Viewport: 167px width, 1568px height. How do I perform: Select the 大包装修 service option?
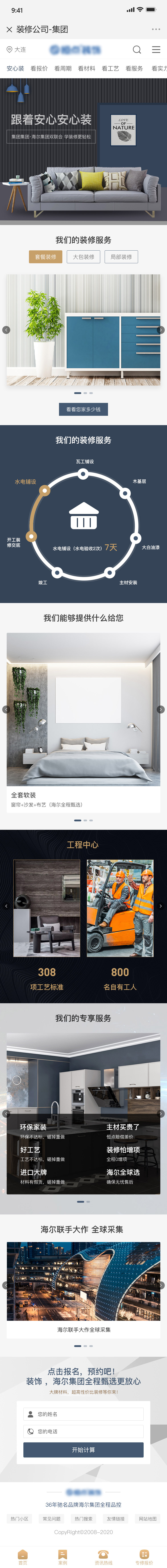(x=83, y=257)
